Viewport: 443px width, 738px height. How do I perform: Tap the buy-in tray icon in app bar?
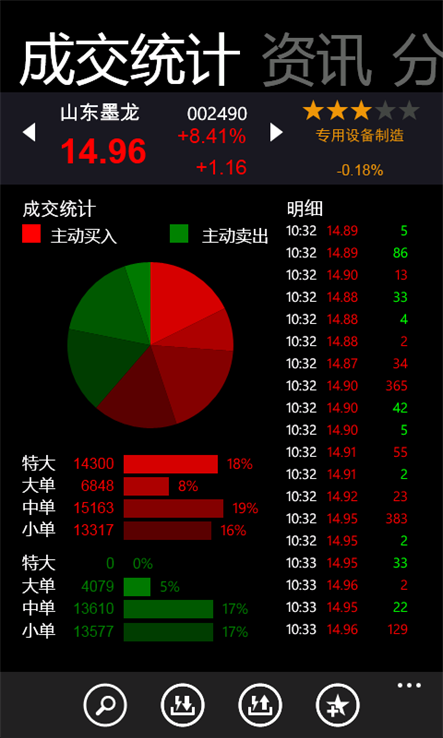pos(183,706)
